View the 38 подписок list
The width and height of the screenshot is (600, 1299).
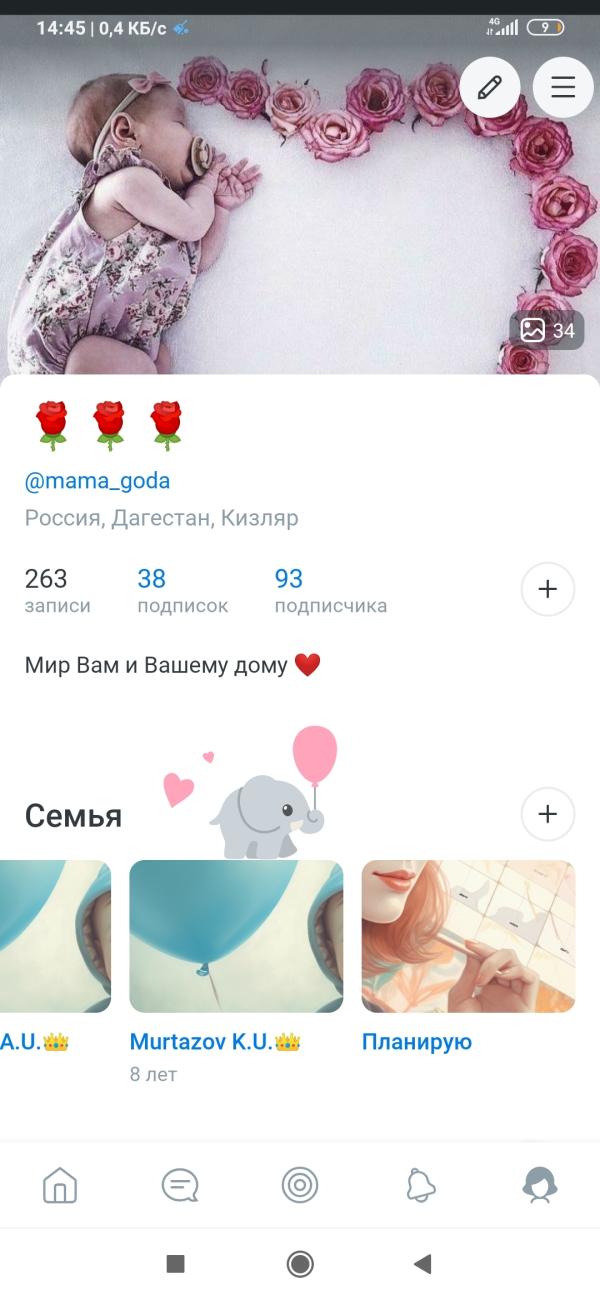pos(183,591)
